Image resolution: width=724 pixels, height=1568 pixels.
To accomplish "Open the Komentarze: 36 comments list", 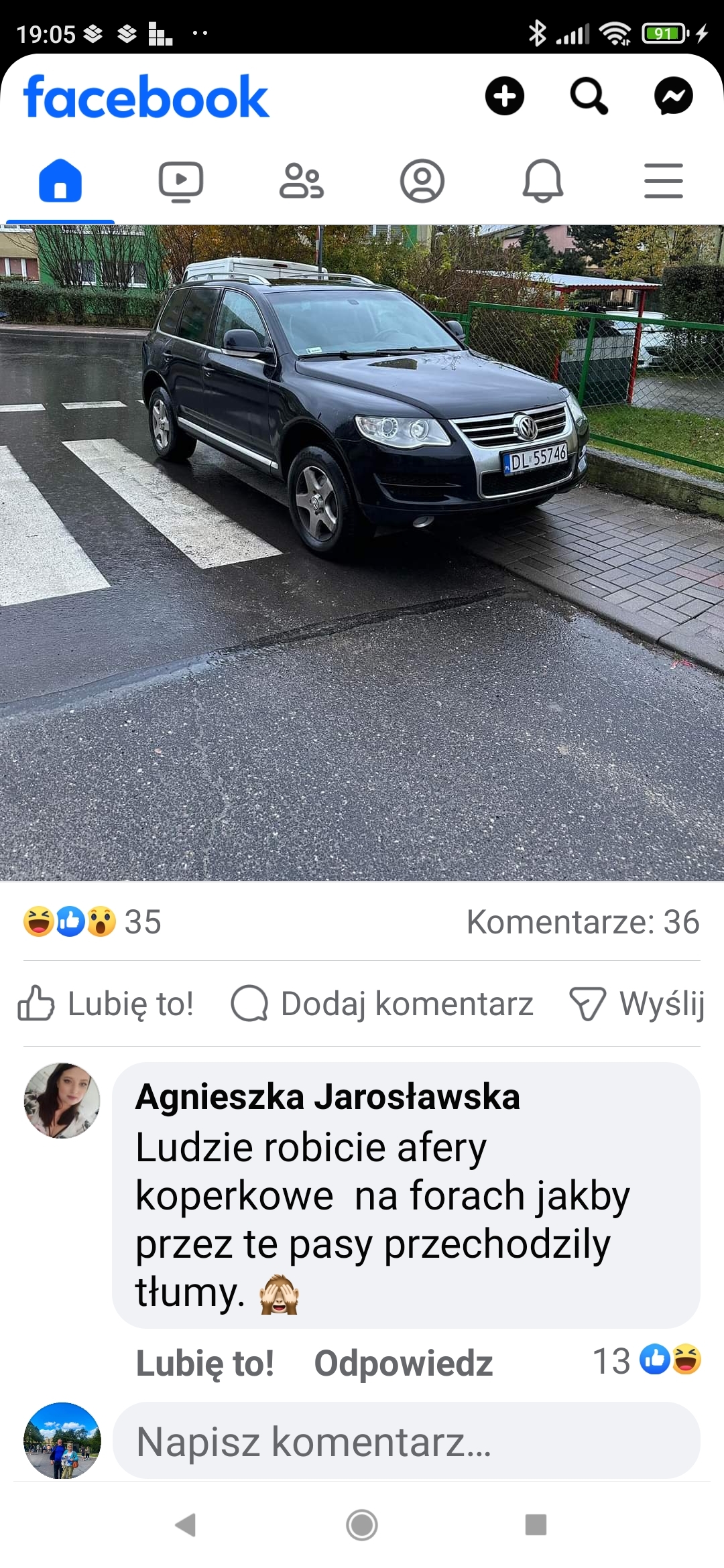I will [583, 921].
